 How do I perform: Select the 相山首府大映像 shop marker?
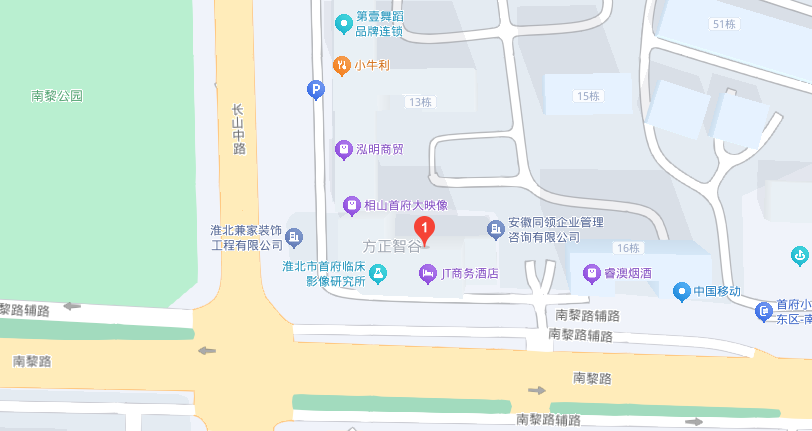point(351,205)
